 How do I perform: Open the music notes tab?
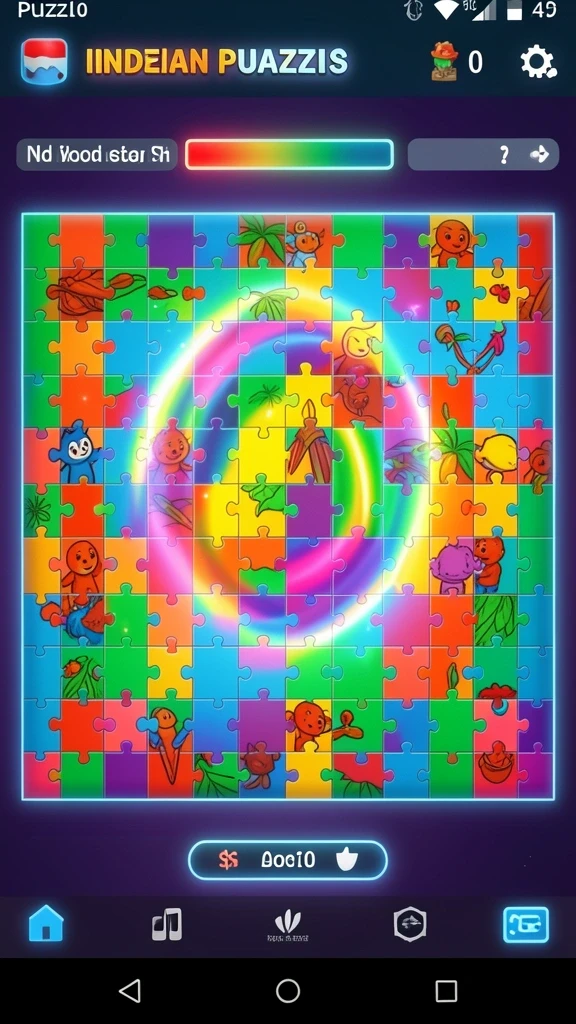point(167,925)
